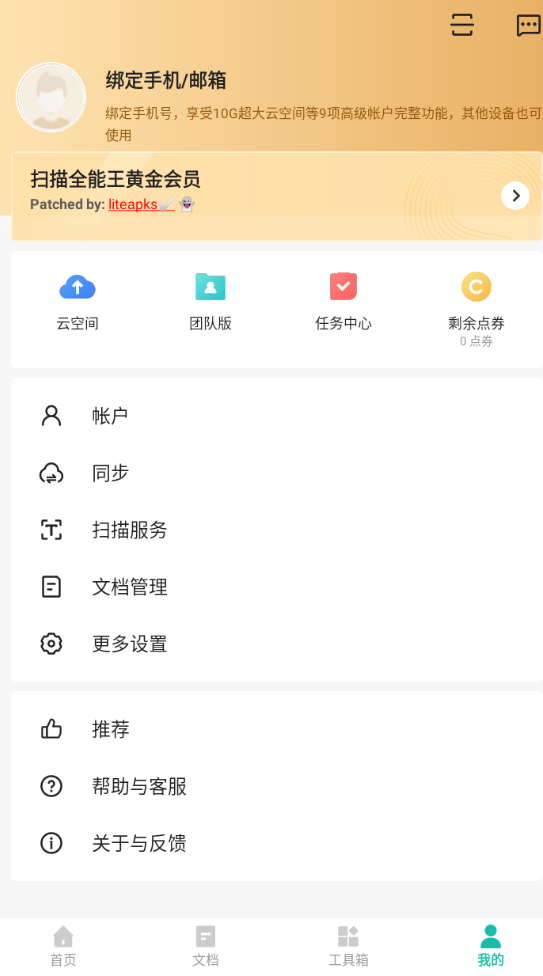The image size is (543, 976).
Task: Open the 扫描全能王黄金会员 membership arrow
Action: (515, 195)
